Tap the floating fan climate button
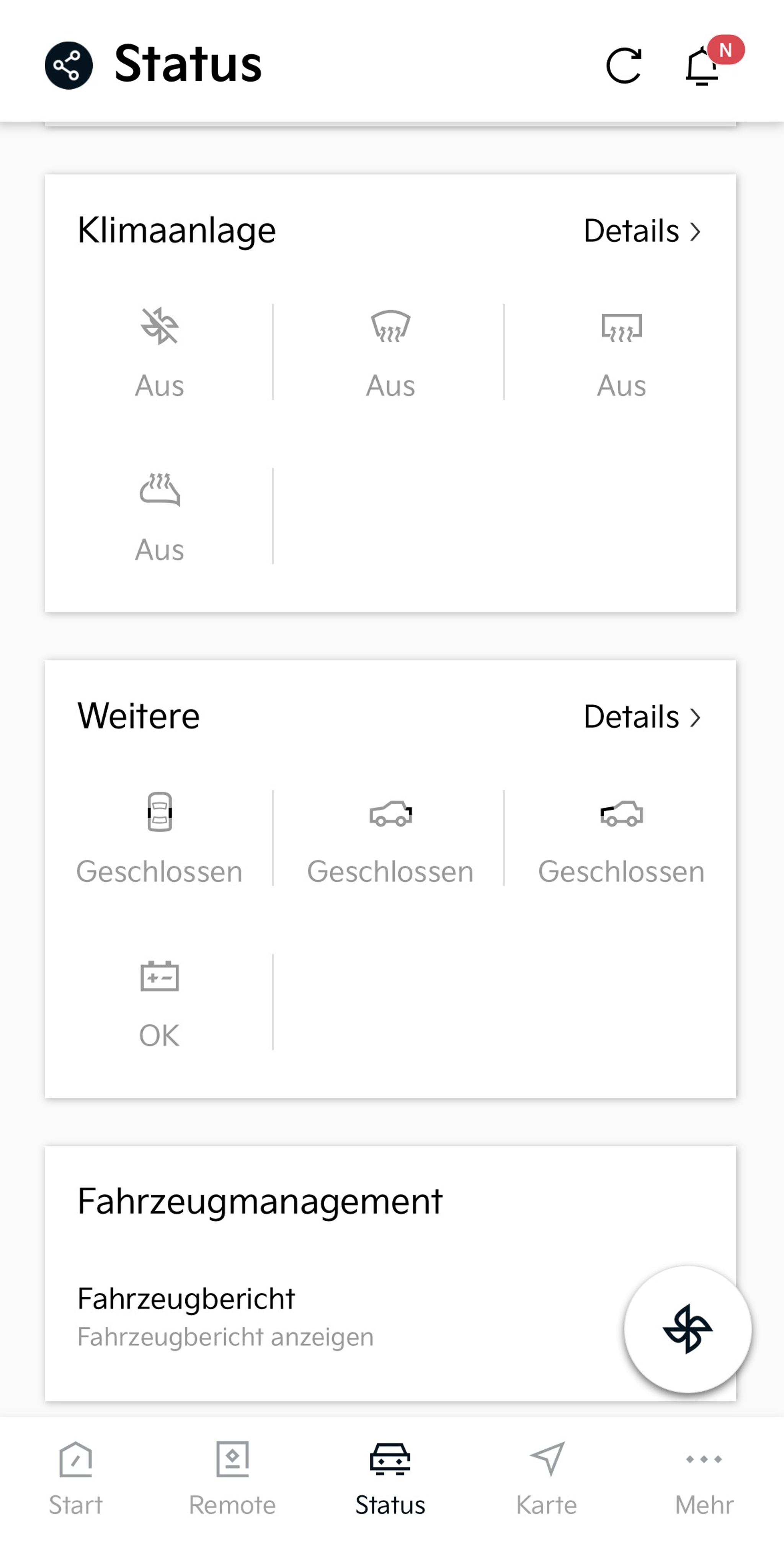The height and width of the screenshot is (1568, 784). point(688,1329)
